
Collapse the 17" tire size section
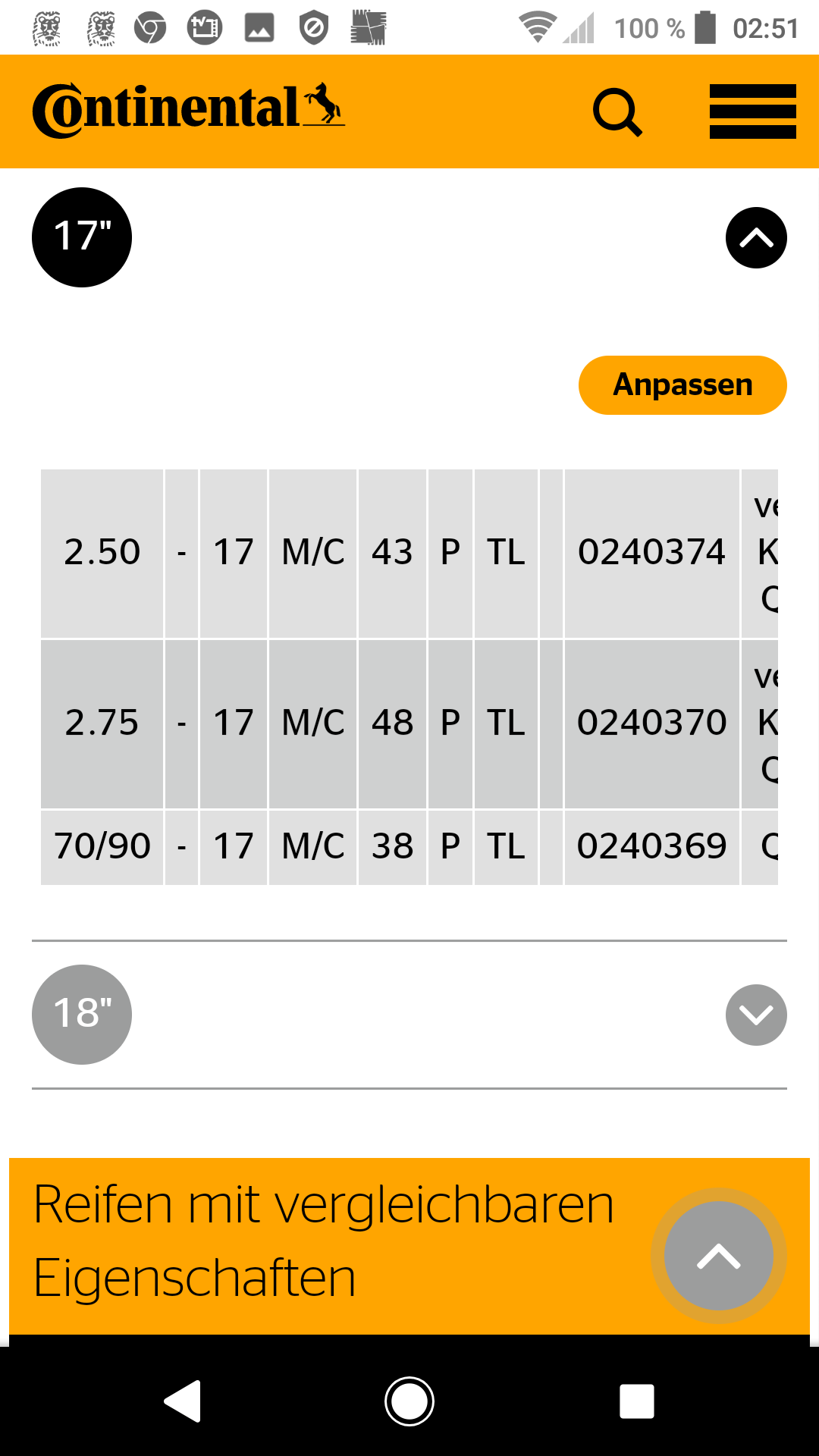tap(755, 237)
